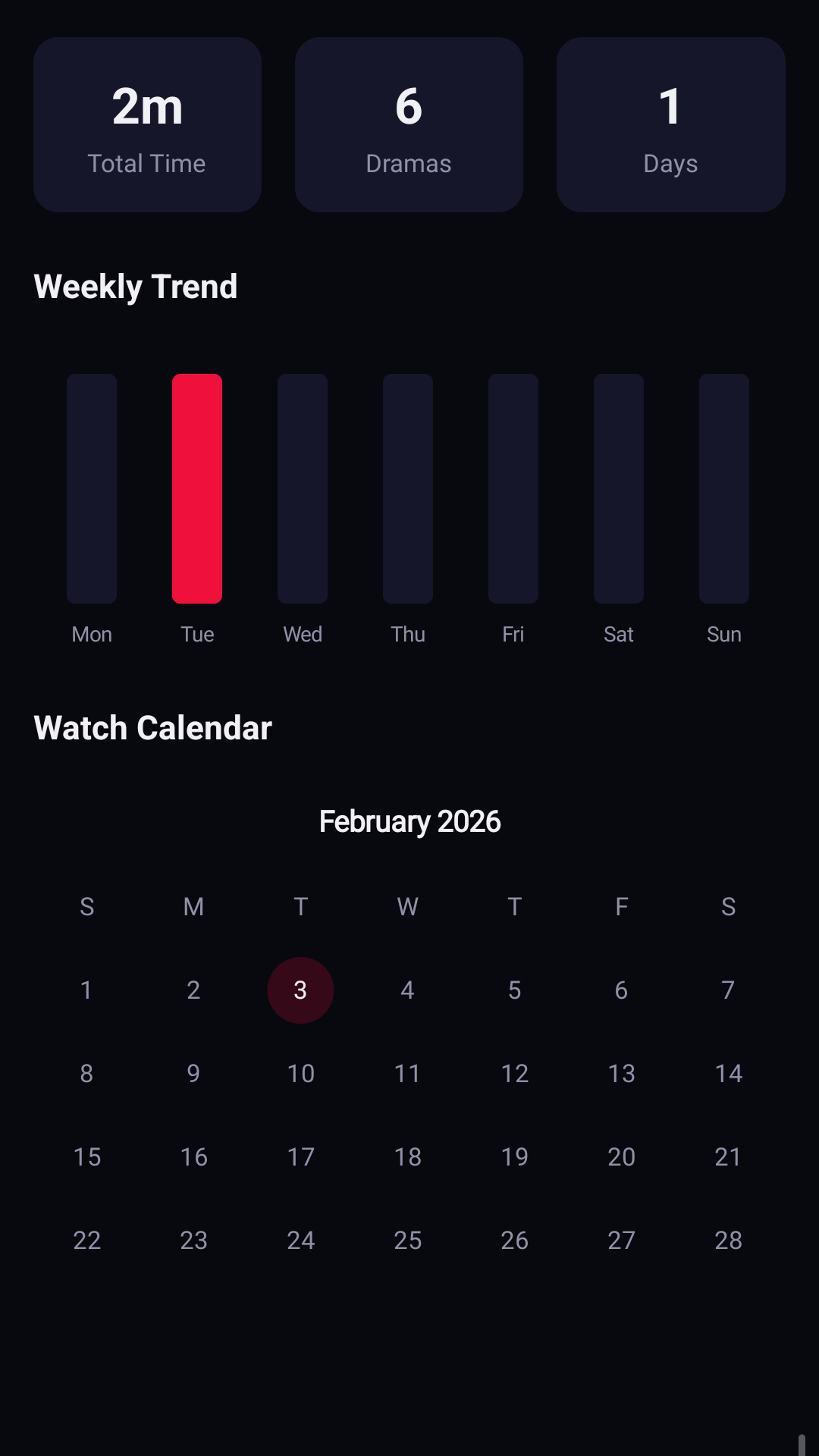
Task: Select the Friday trend bar
Action: (x=513, y=489)
